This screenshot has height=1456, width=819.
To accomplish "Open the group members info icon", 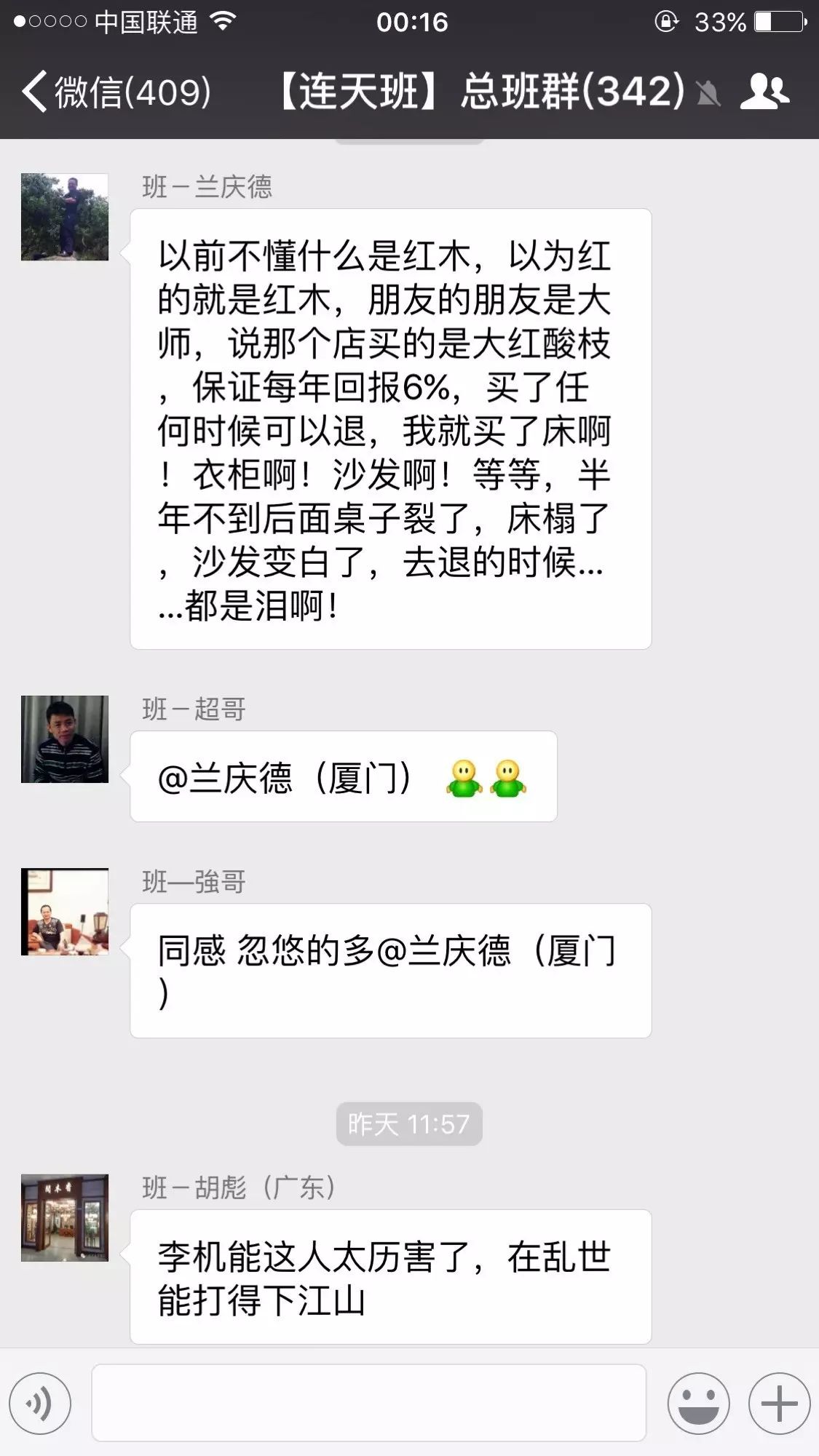I will point(764,92).
